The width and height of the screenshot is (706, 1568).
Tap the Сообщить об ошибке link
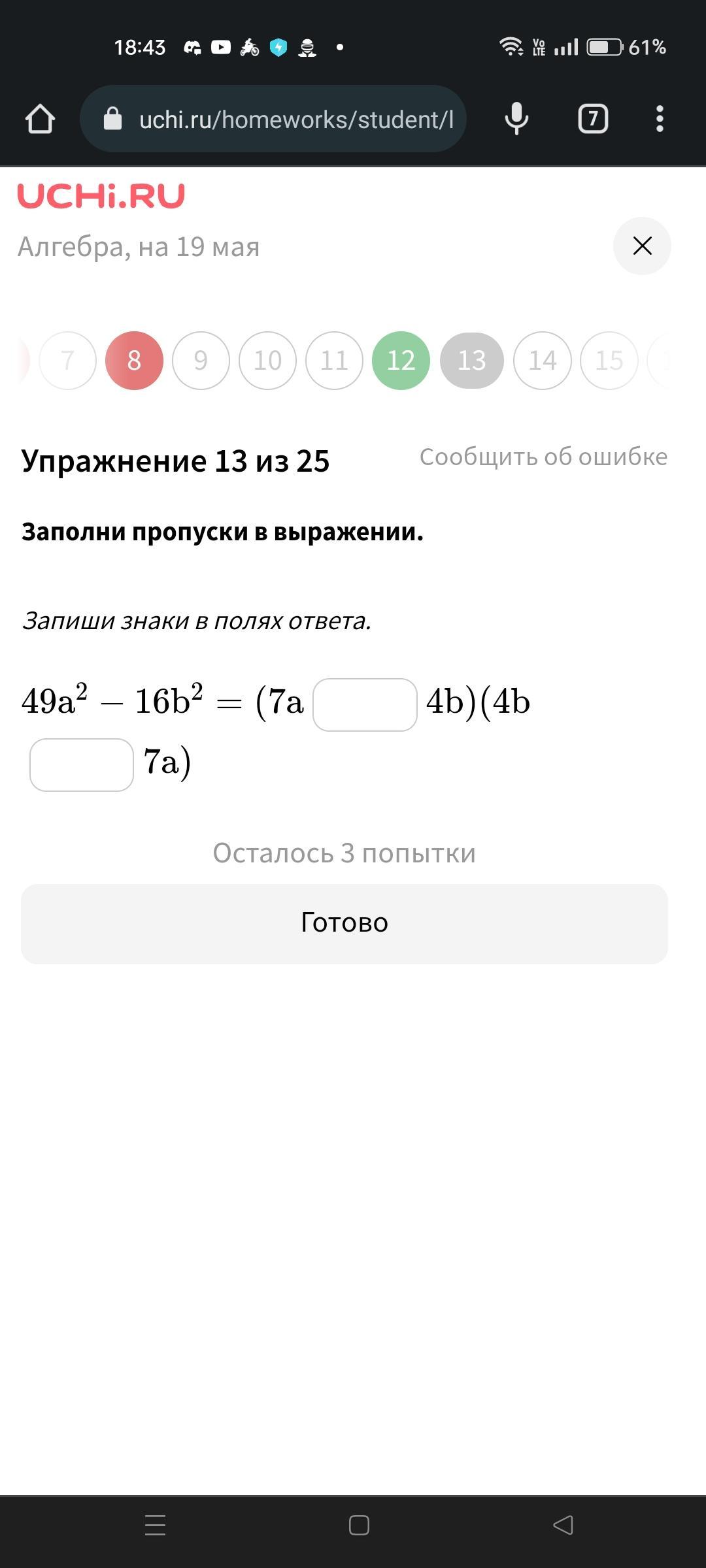[543, 457]
